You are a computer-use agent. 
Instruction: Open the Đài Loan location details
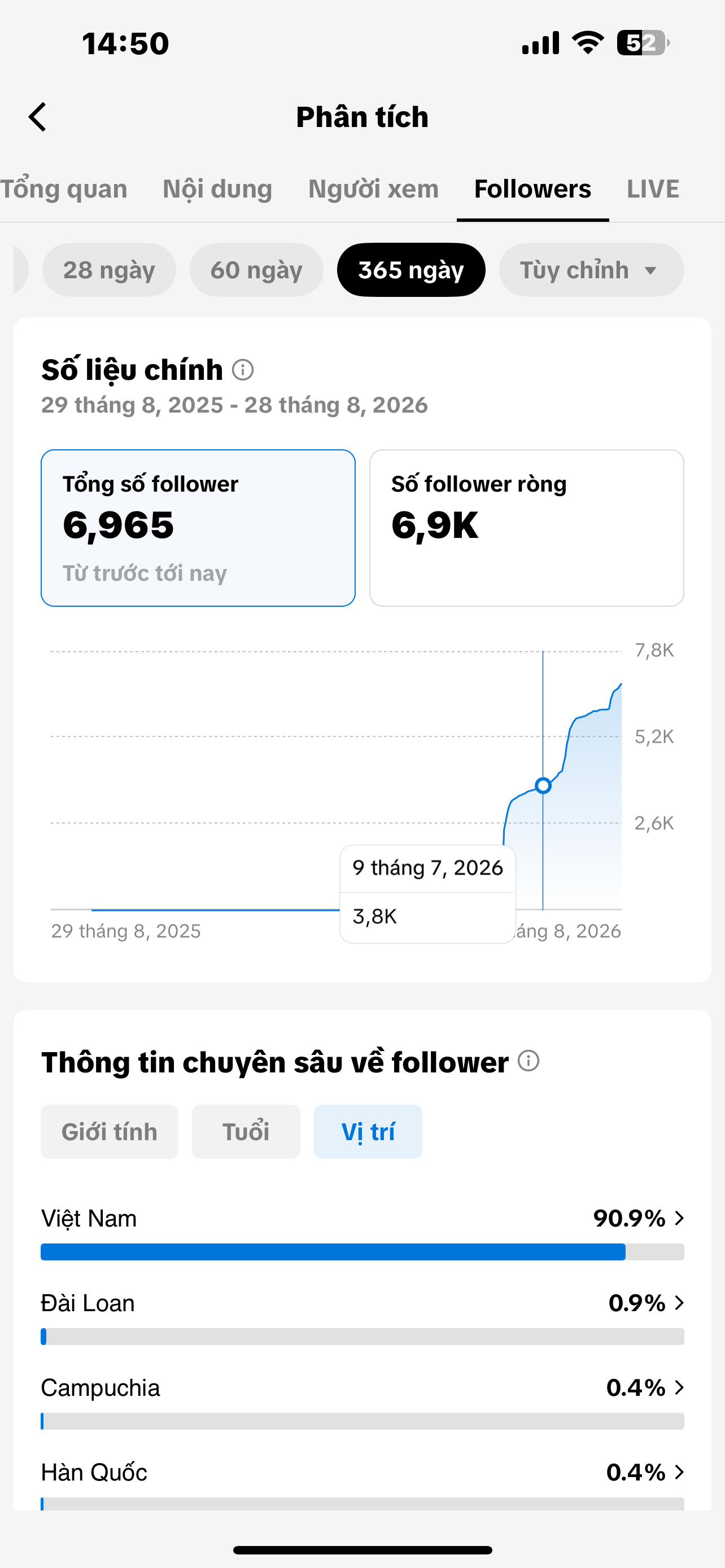(362, 1317)
